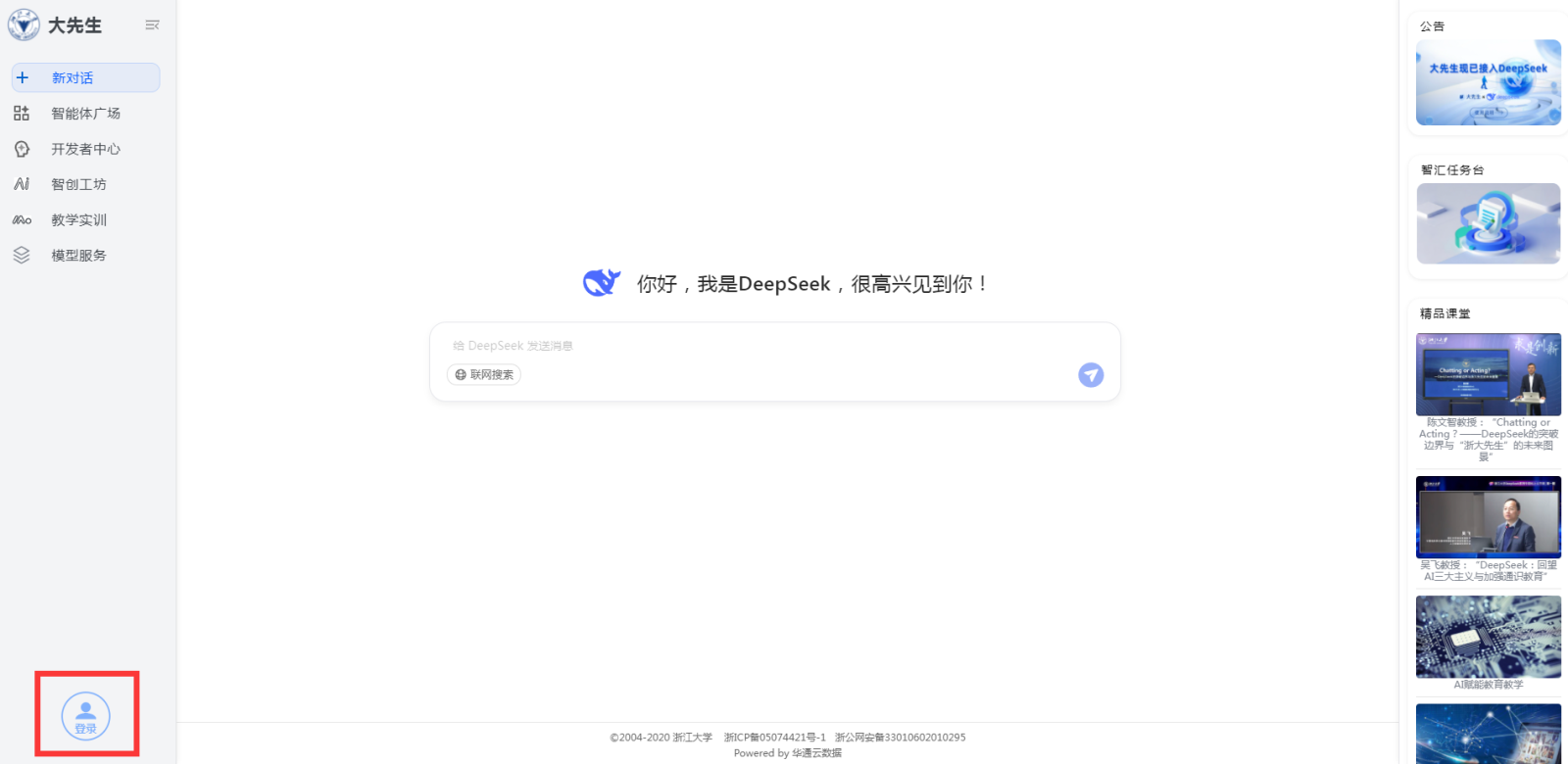The height and width of the screenshot is (764, 1568).
Task: View the AI赋能教育教学 course
Action: coord(1488,637)
